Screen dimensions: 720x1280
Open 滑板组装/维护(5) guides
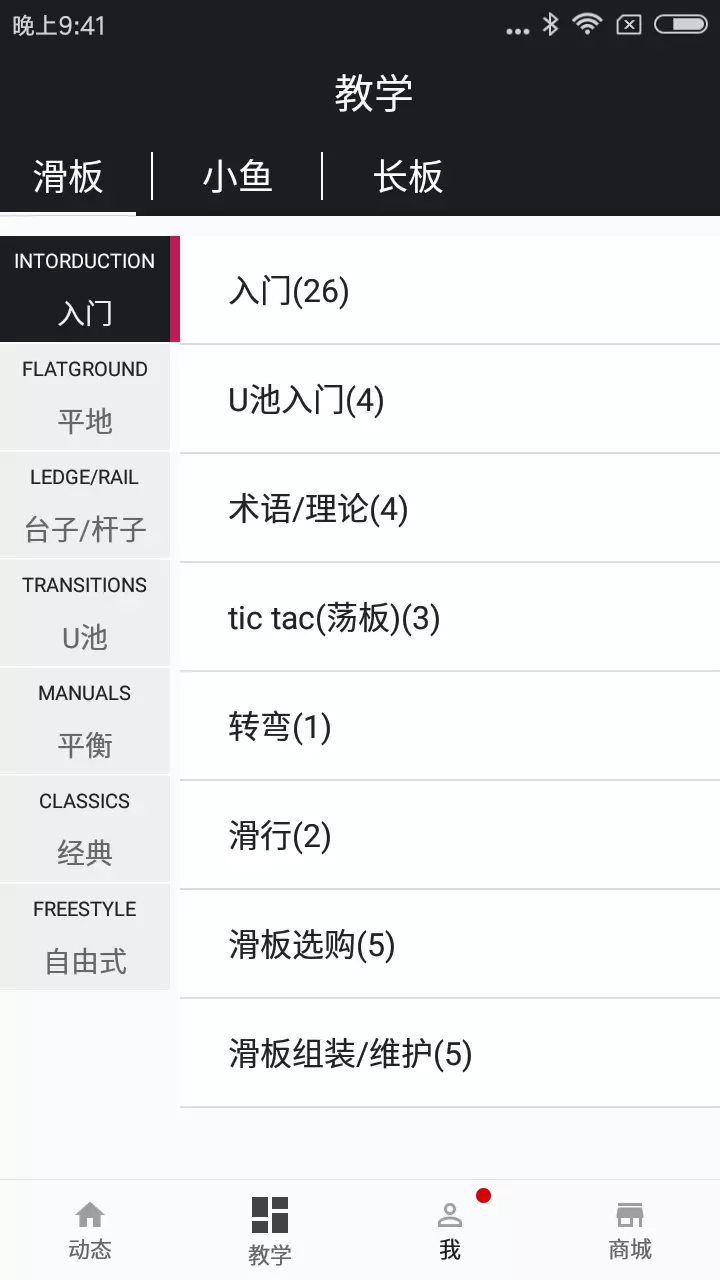[450, 1054]
